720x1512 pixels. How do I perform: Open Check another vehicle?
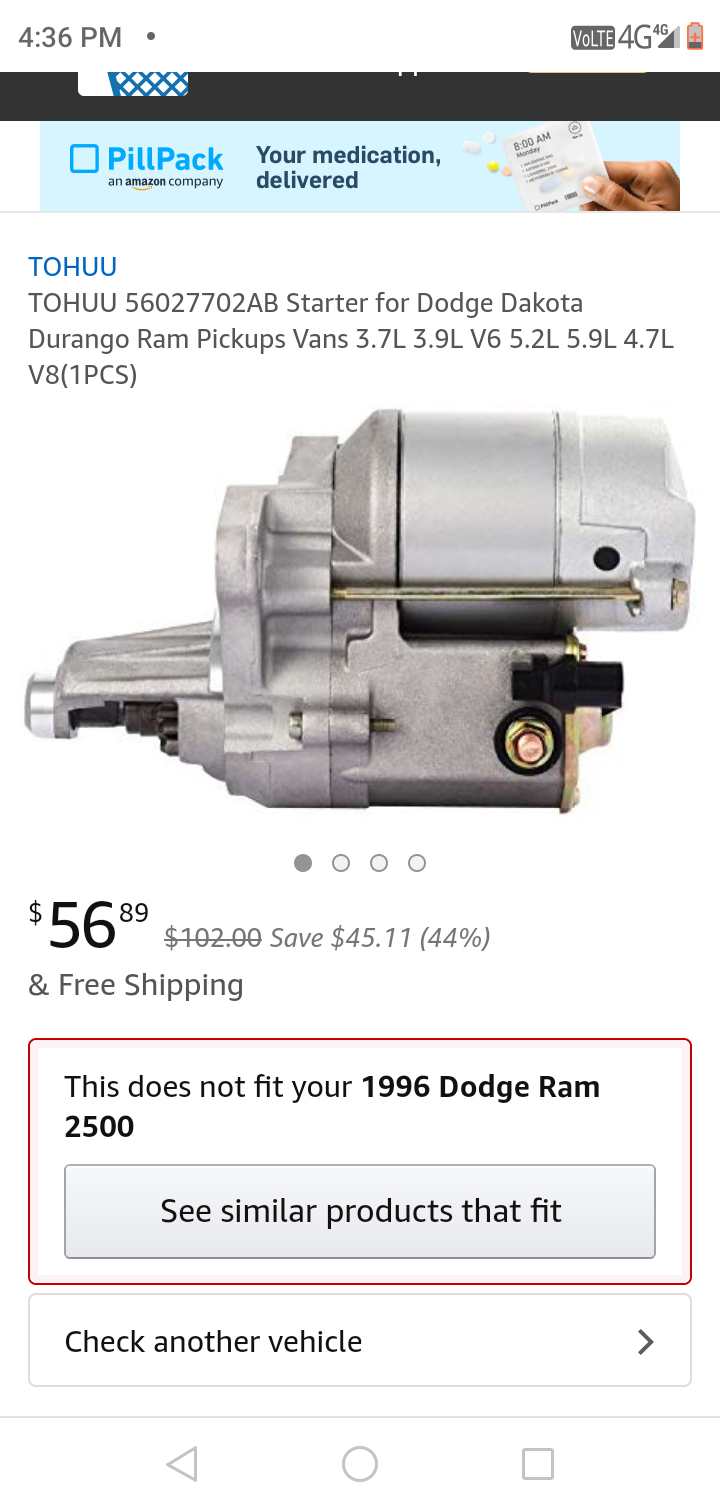point(360,1341)
